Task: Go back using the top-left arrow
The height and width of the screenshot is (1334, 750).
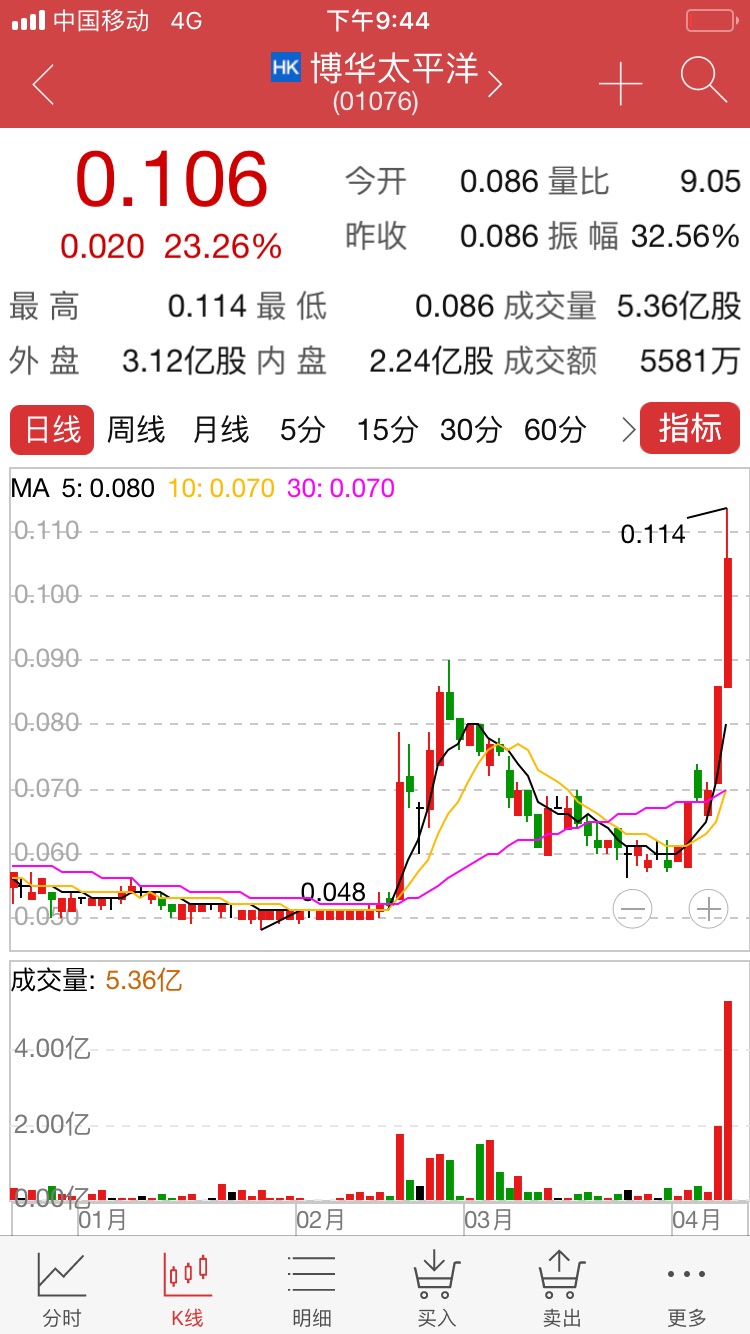Action: pyautogui.click(x=43, y=85)
